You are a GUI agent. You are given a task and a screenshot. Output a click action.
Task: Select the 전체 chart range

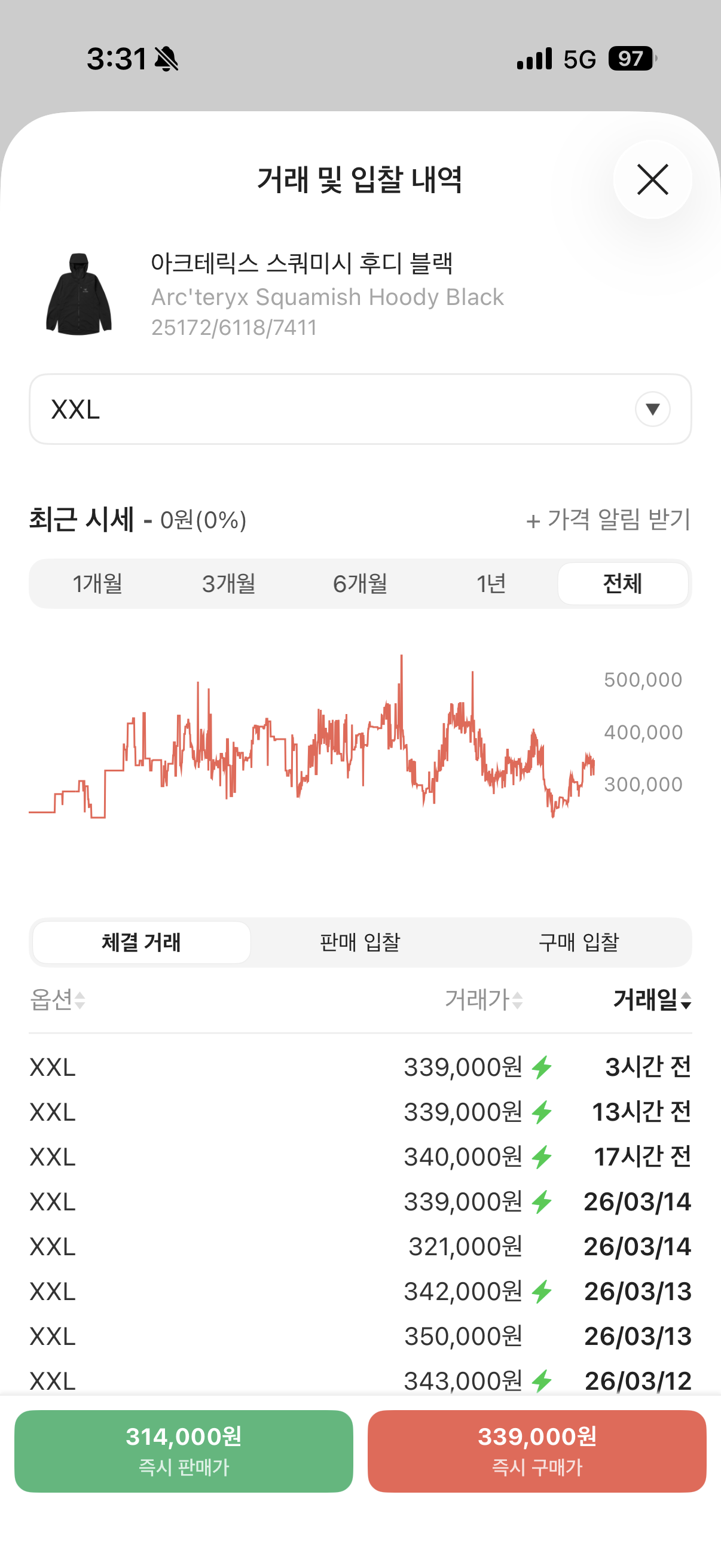coord(622,584)
